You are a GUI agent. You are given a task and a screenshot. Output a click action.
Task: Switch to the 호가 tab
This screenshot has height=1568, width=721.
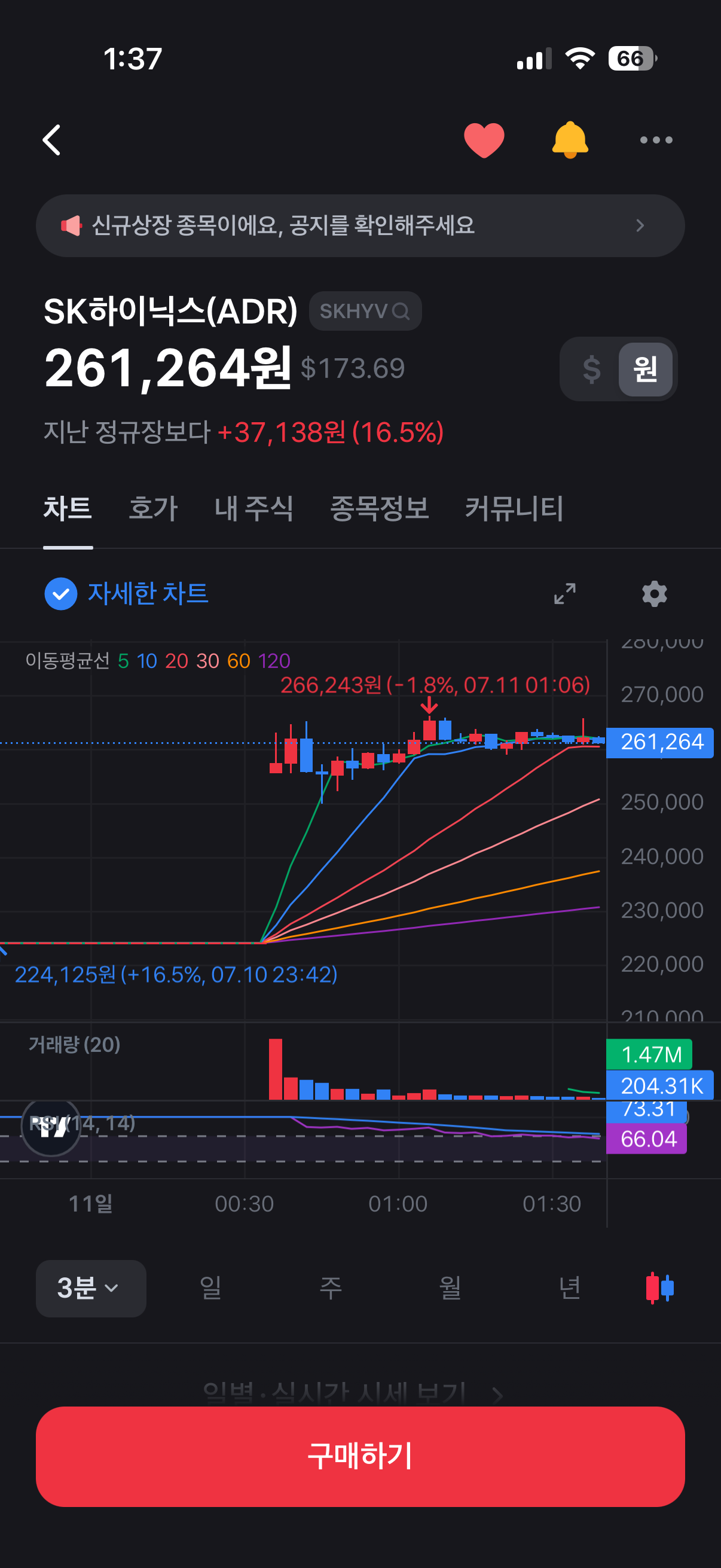click(x=152, y=508)
